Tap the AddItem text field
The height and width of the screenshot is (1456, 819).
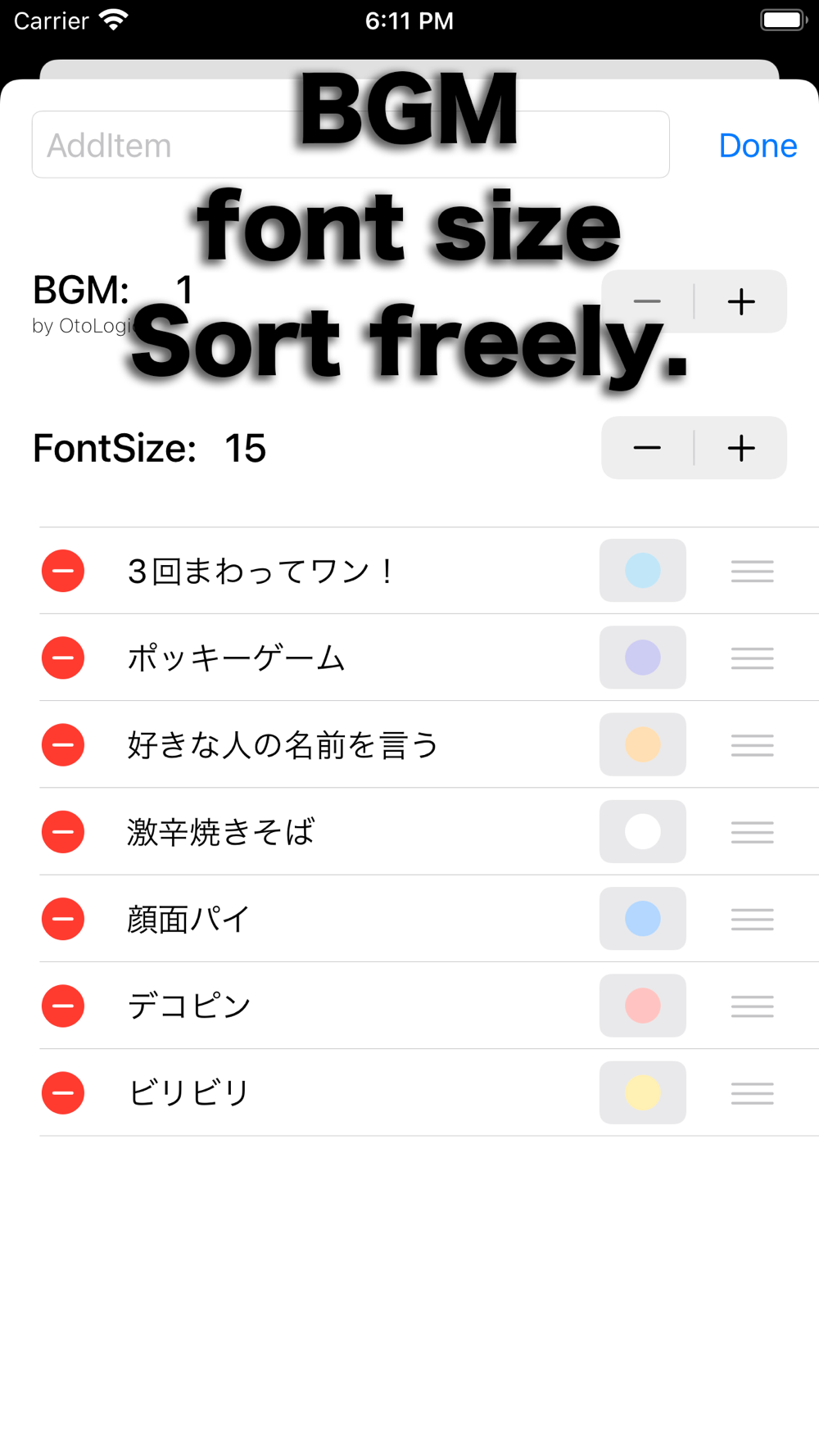tap(351, 145)
